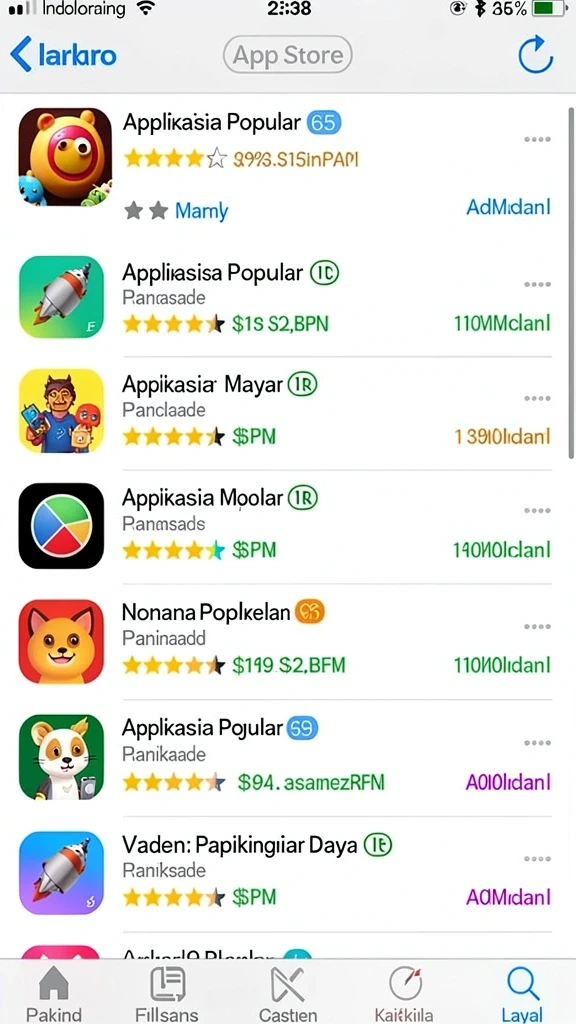Go back to larkro
Viewport: 576px width, 1024px height.
[x=63, y=55]
